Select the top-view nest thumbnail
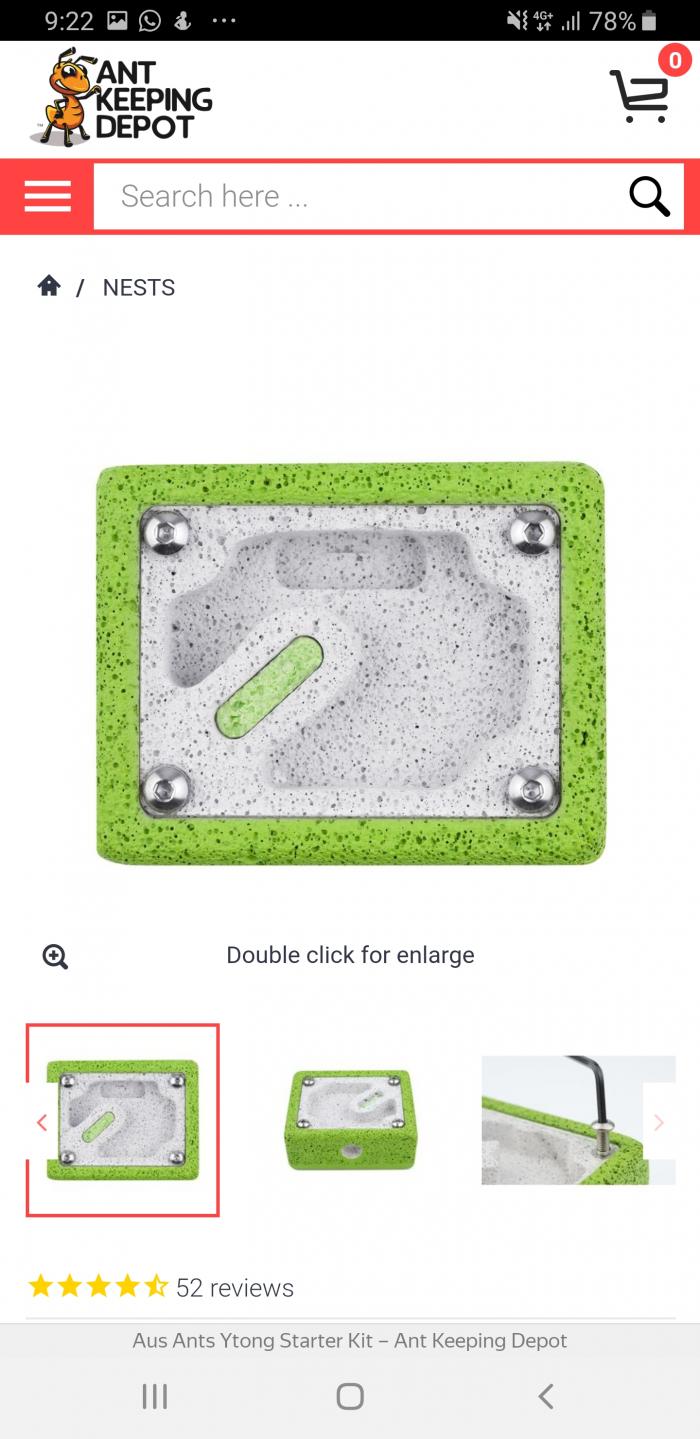Image resolution: width=700 pixels, height=1439 pixels. pos(123,1120)
